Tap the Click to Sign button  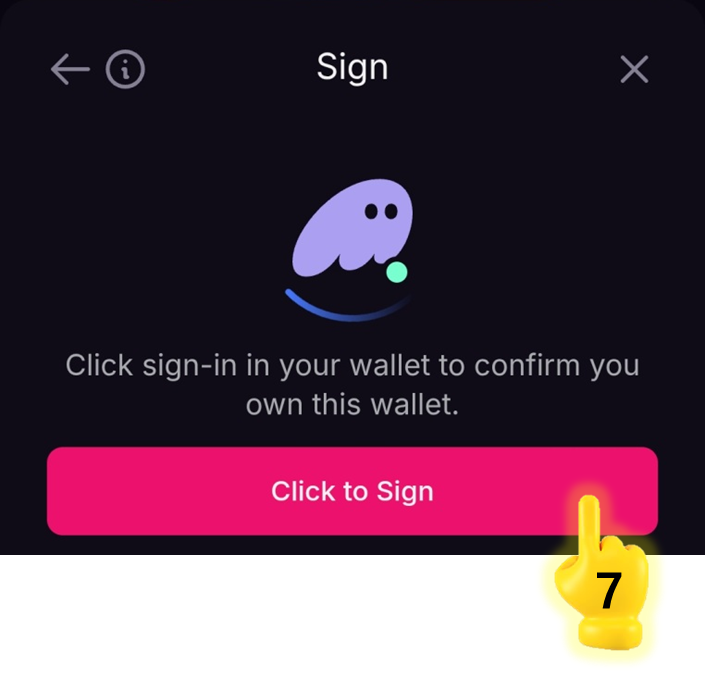point(352,491)
